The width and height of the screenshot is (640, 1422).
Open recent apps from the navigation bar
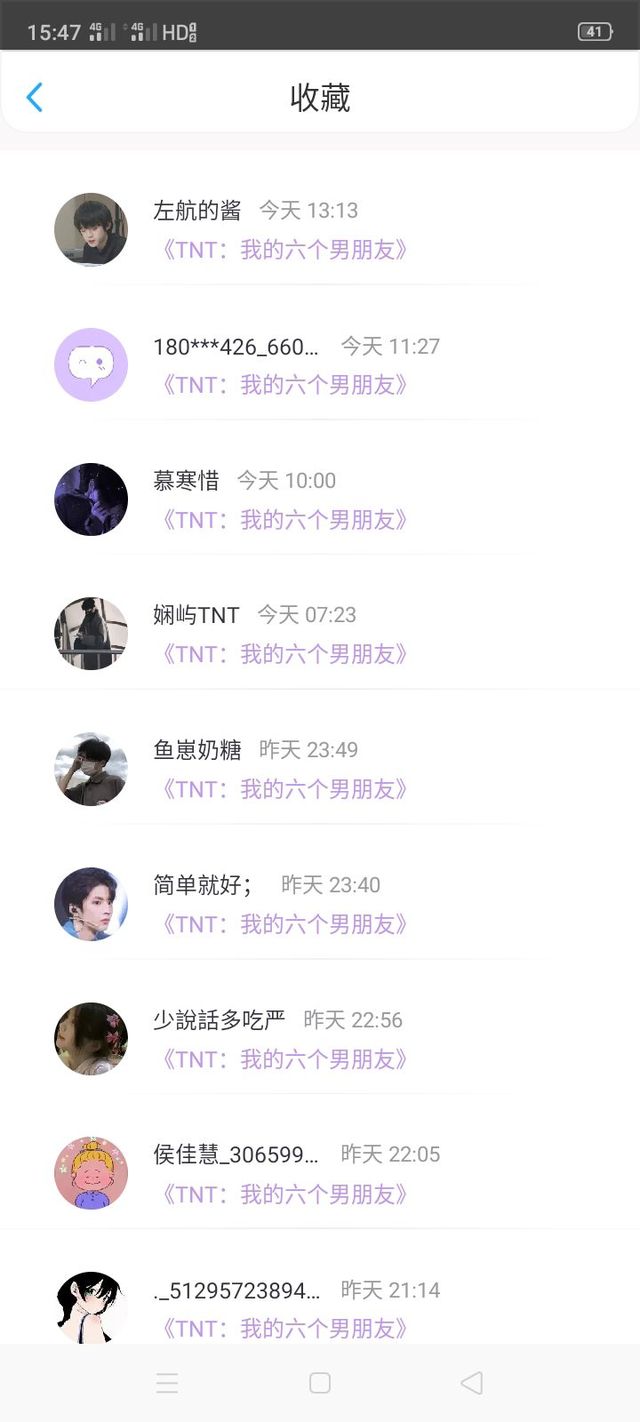tap(167, 1383)
